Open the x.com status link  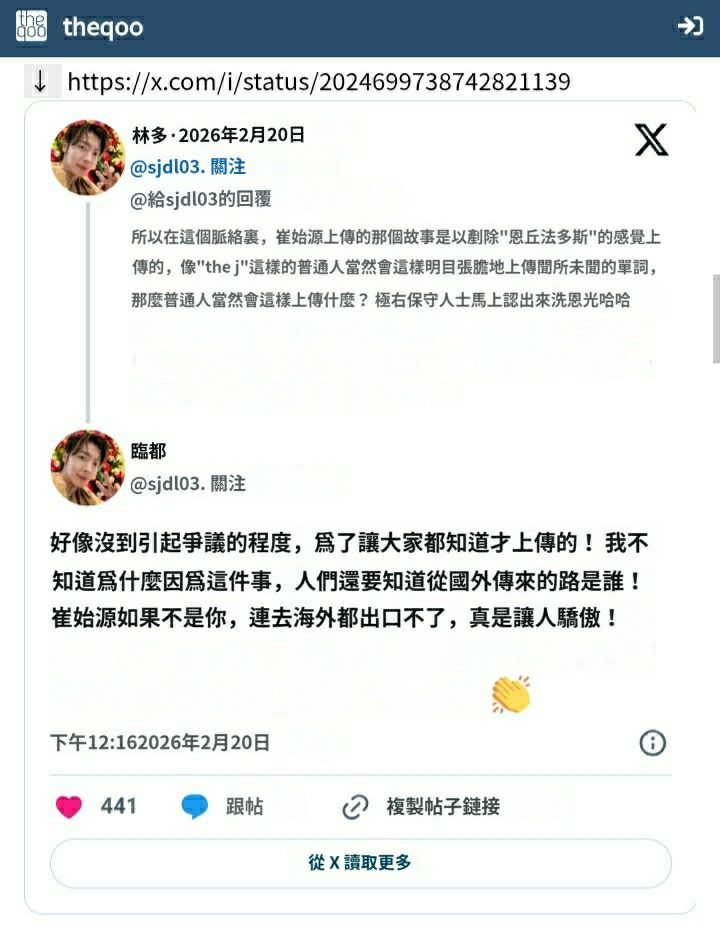319,81
